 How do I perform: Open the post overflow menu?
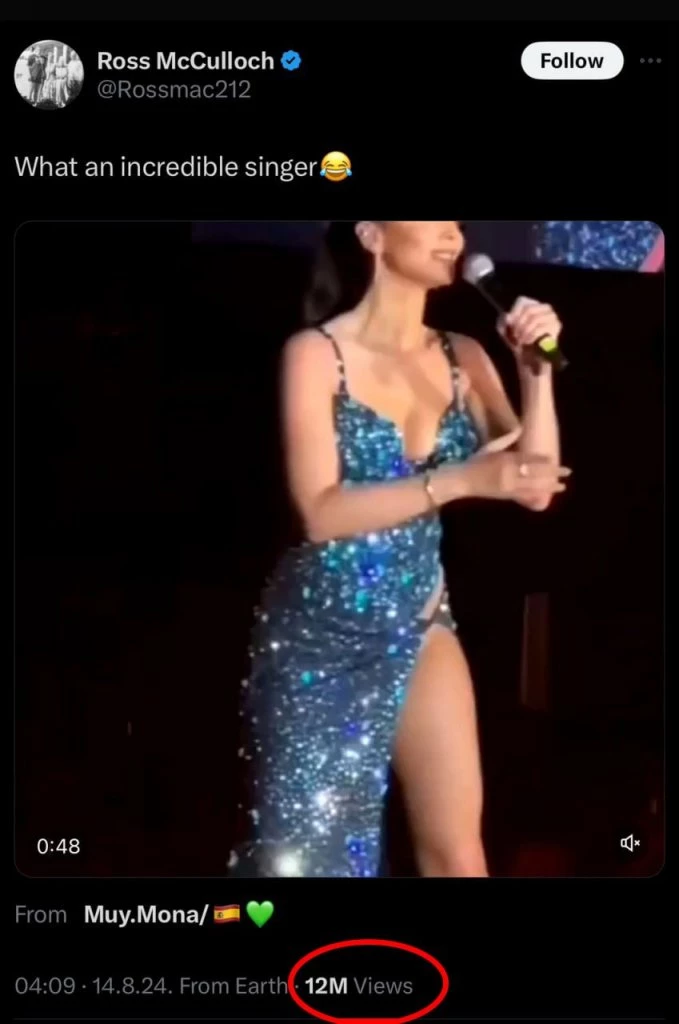click(651, 61)
